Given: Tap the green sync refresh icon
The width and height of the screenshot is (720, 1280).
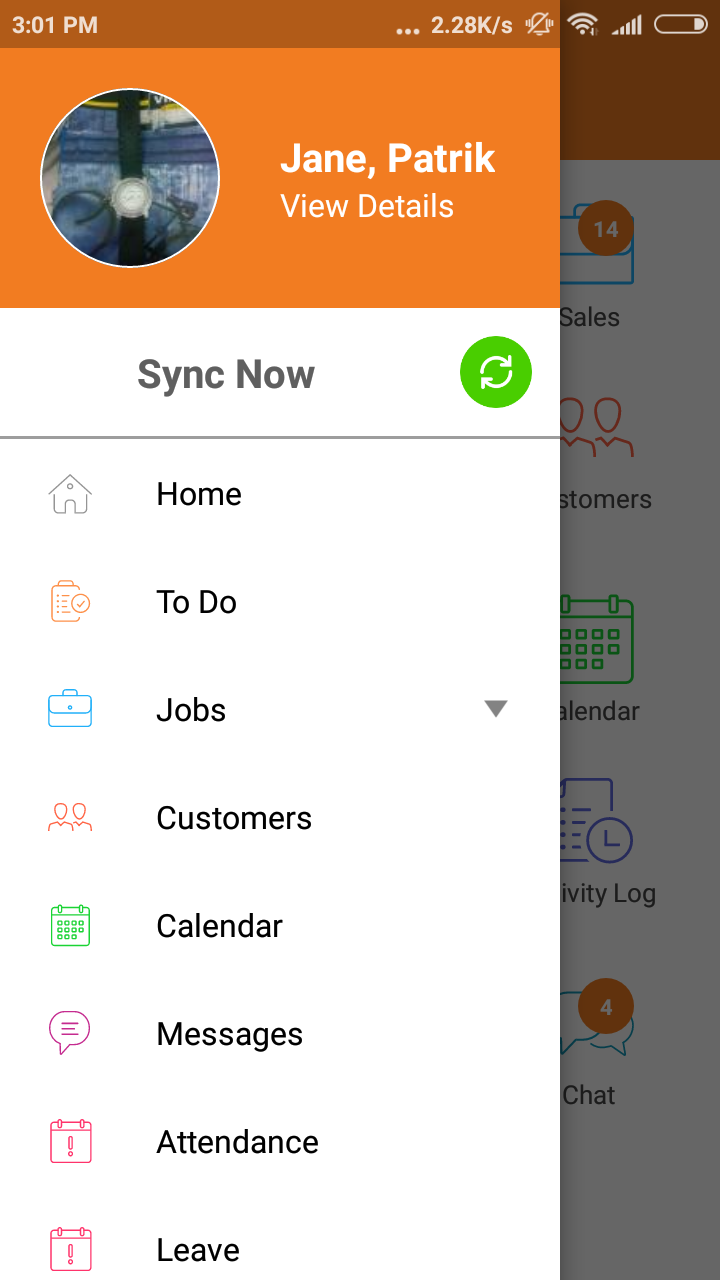Looking at the screenshot, I should [495, 371].
